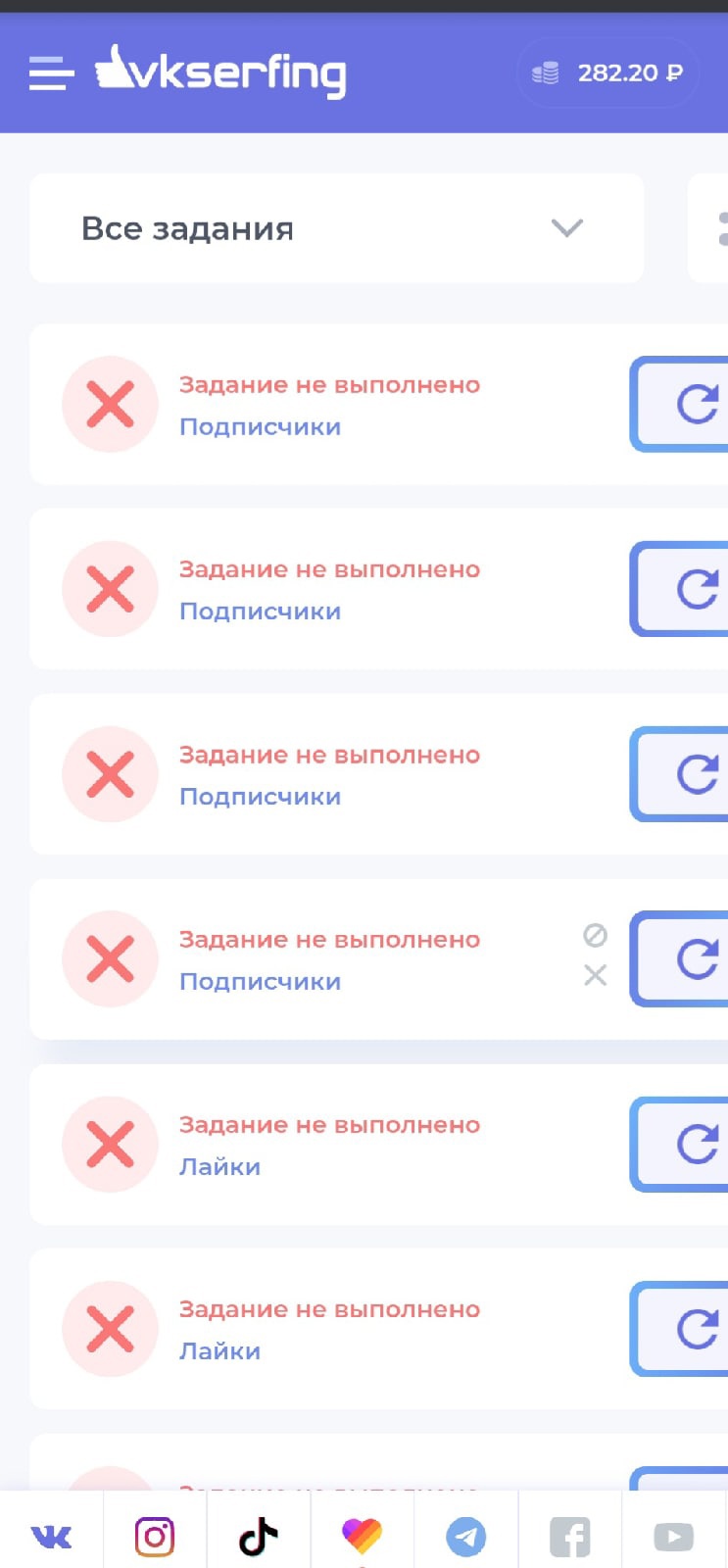Expand the Все задания dropdown
The width and height of the screenshot is (728, 1568).
336,228
